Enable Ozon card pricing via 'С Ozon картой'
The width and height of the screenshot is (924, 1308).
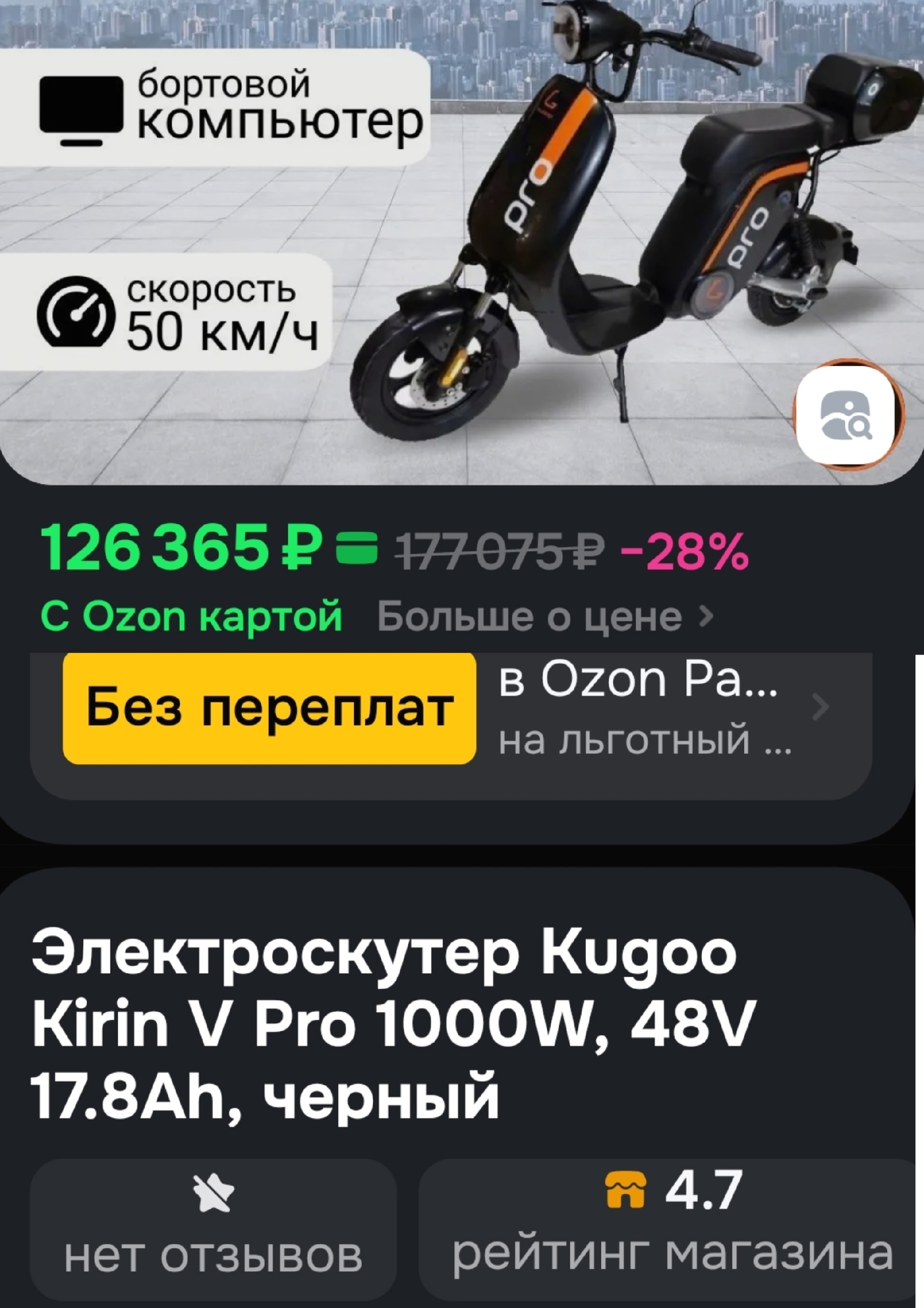tap(188, 619)
